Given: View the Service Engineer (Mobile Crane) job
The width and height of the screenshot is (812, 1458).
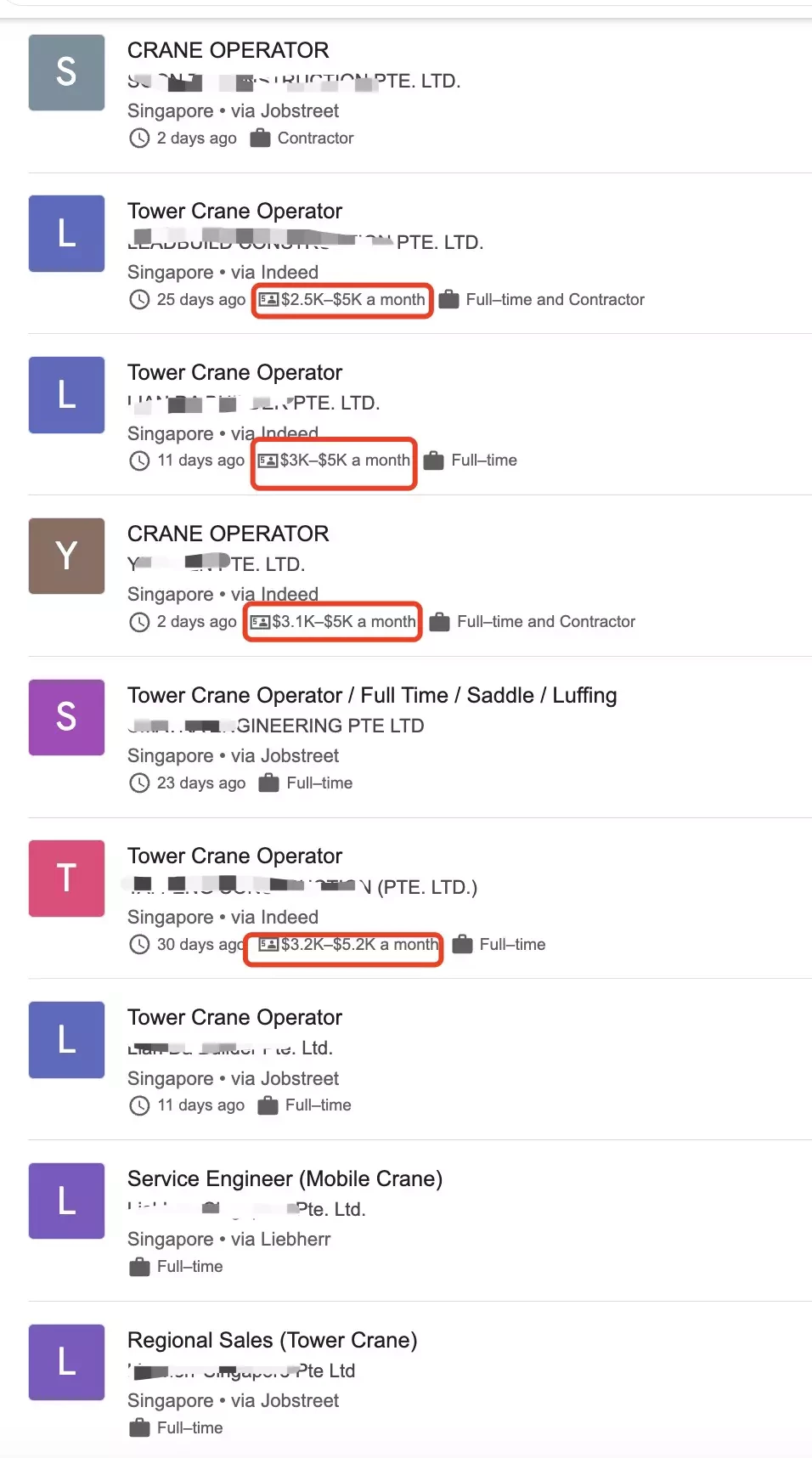Looking at the screenshot, I should (285, 1178).
